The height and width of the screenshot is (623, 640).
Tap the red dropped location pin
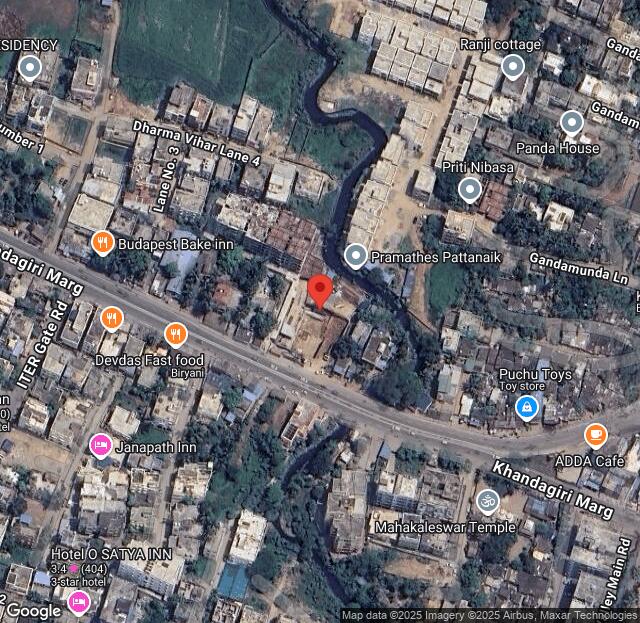320,291
